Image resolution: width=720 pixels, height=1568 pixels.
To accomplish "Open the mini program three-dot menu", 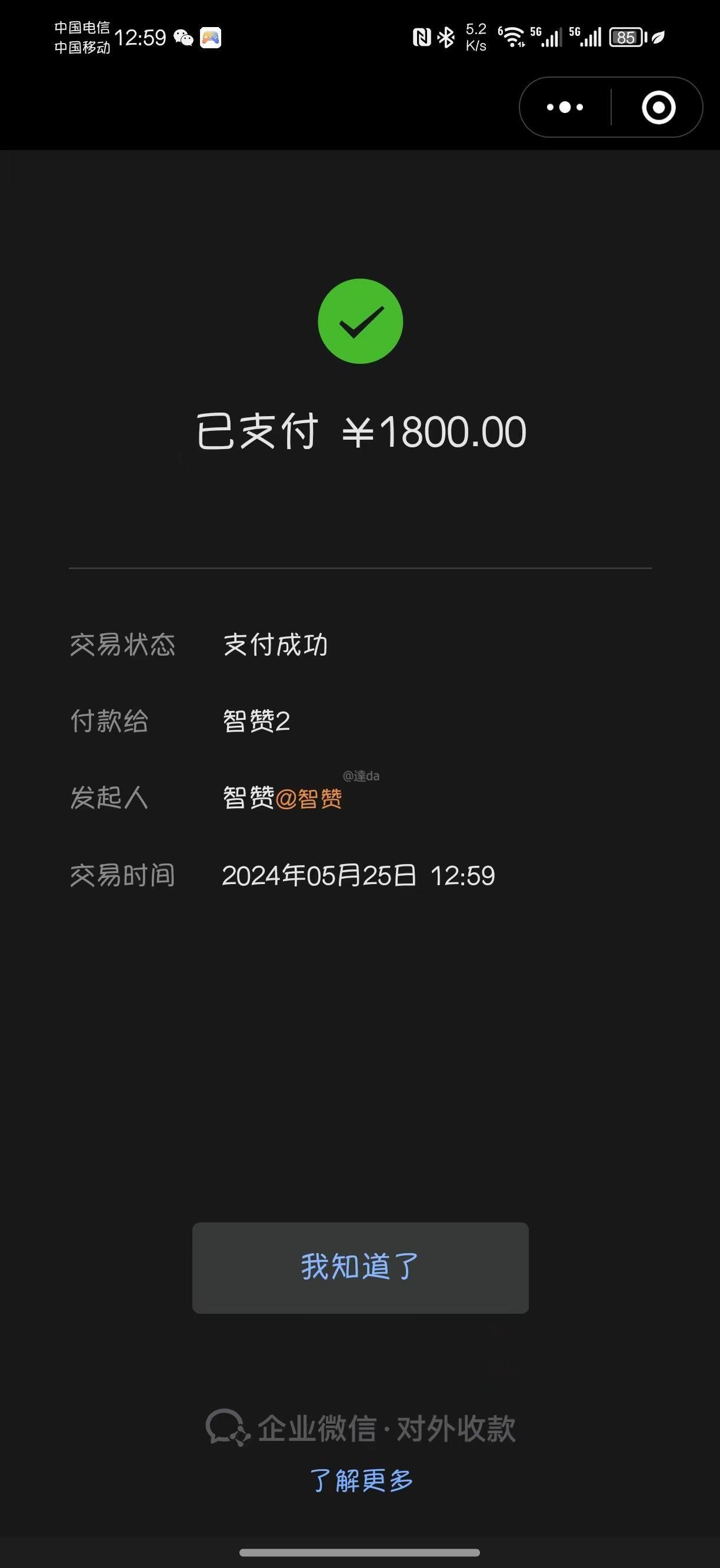I will (x=565, y=107).
